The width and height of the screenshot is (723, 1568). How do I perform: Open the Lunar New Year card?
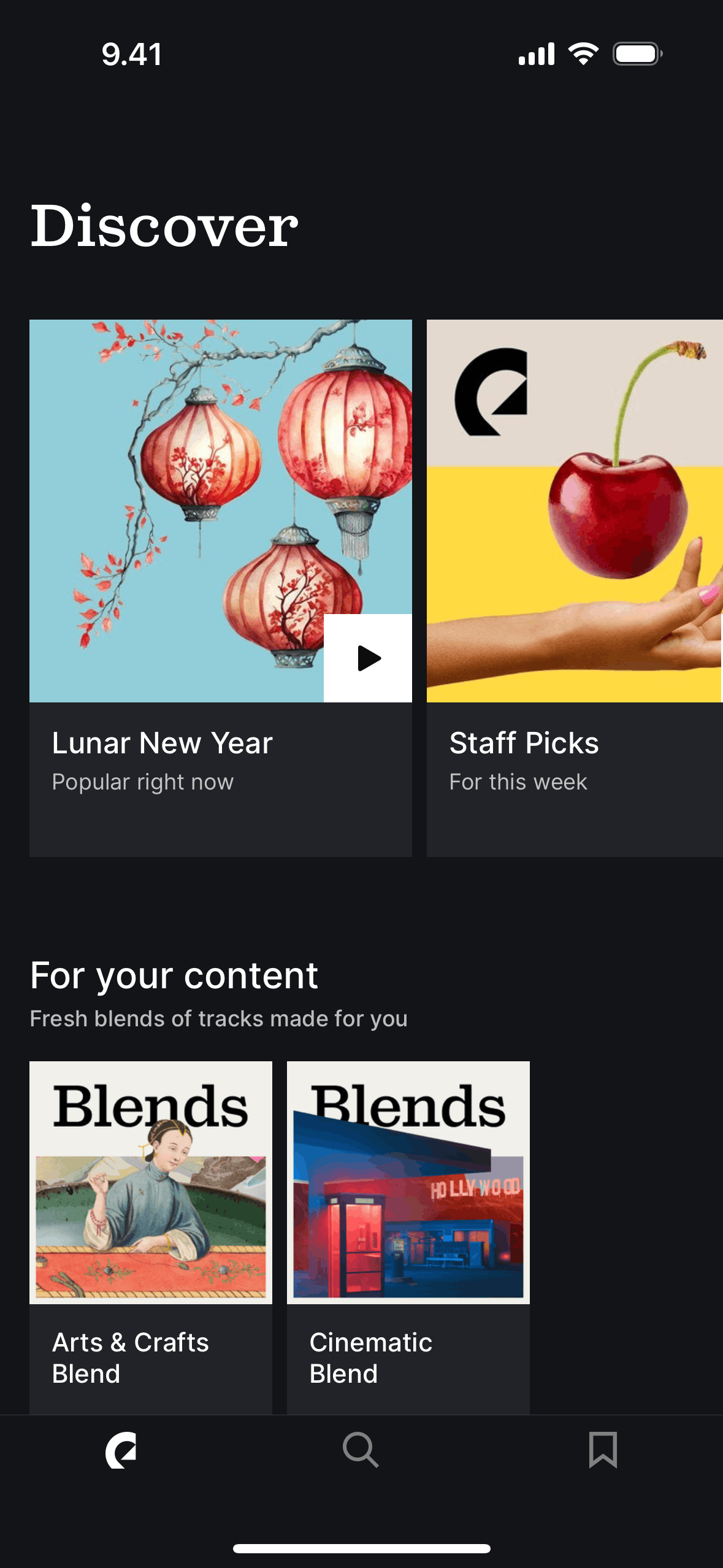pyautogui.click(x=221, y=588)
